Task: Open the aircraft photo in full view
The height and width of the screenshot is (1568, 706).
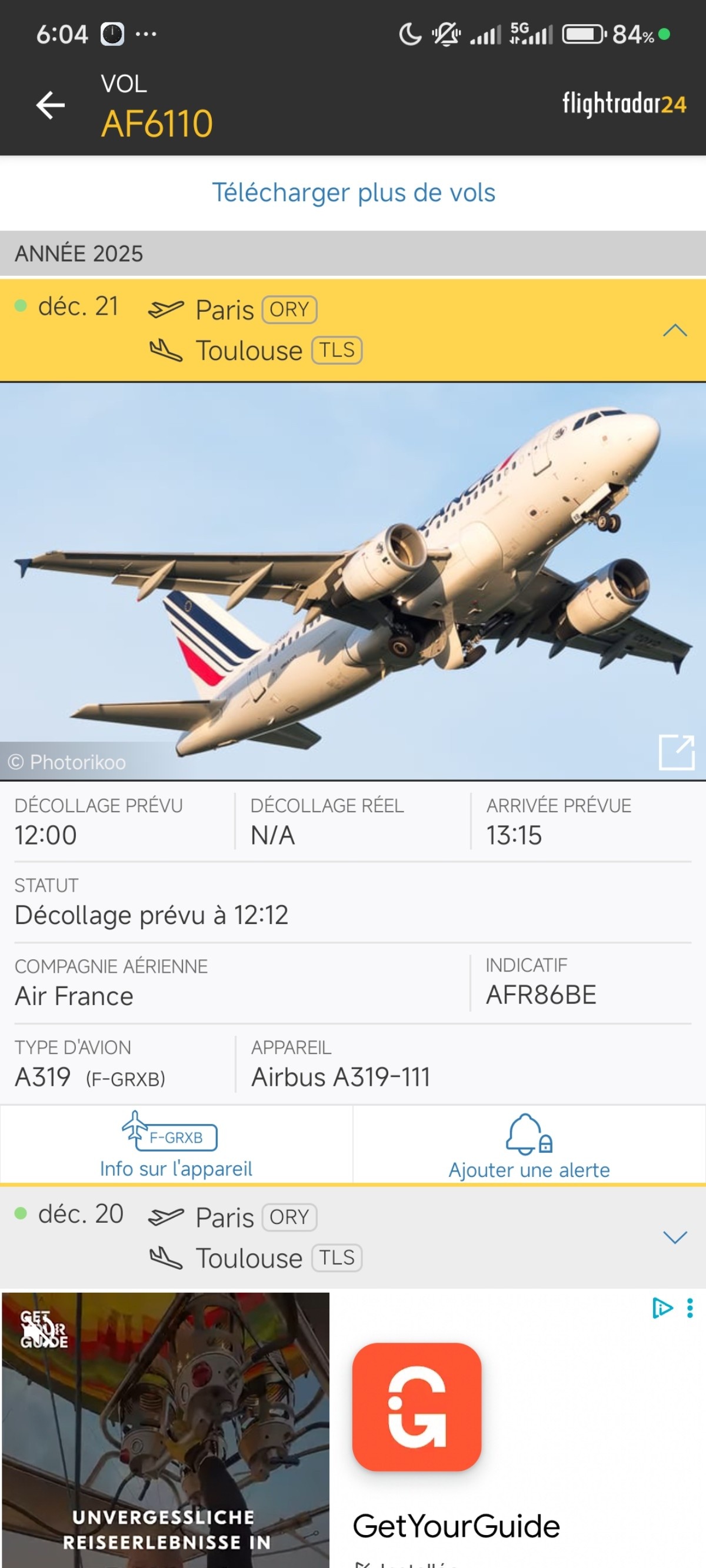Action: (x=676, y=752)
